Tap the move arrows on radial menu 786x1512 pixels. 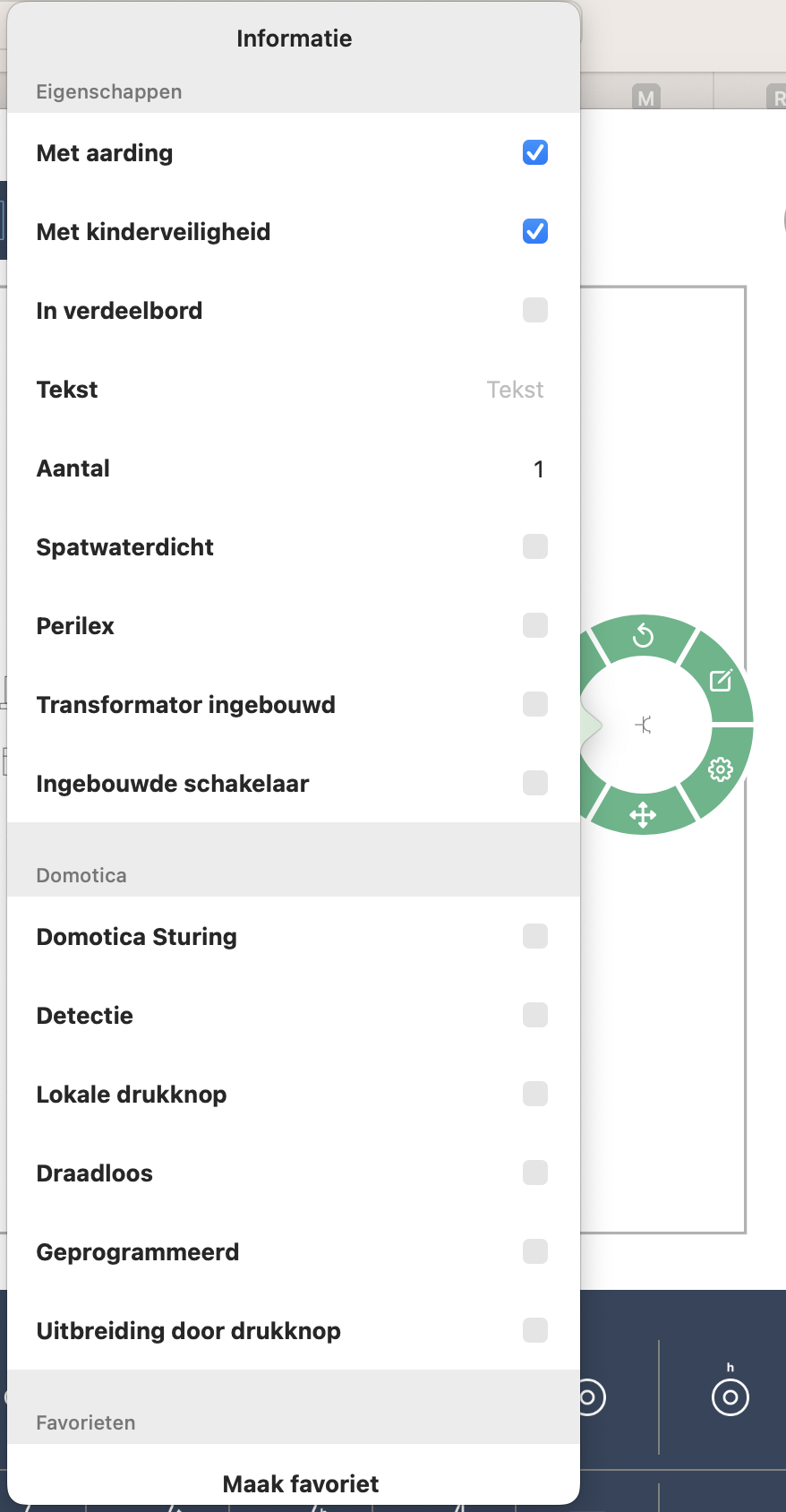point(643,815)
